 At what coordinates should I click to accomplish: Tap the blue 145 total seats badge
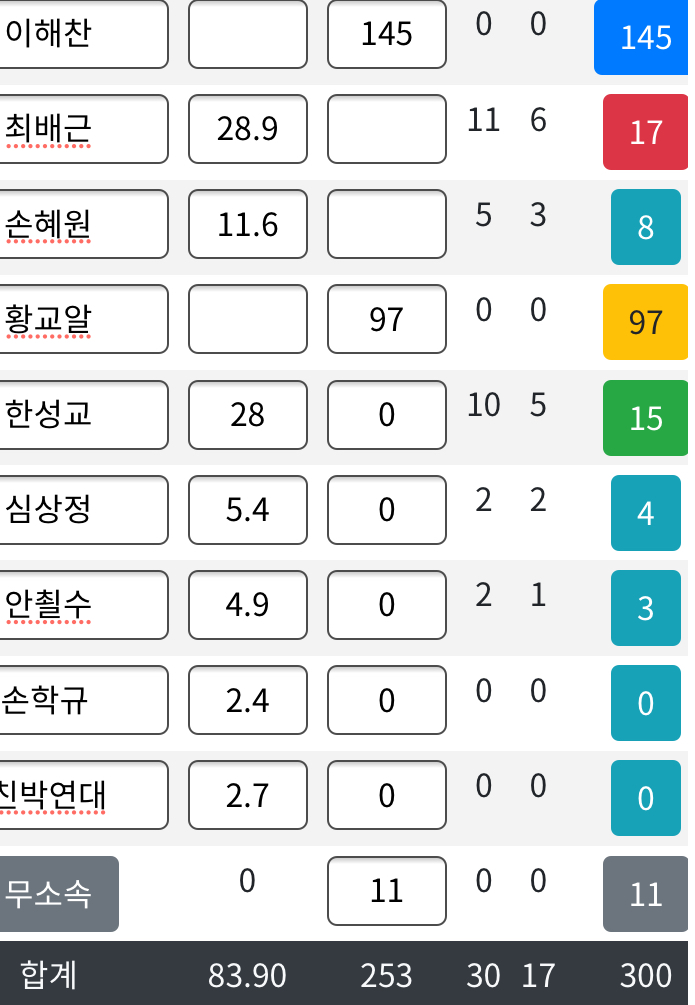[644, 37]
